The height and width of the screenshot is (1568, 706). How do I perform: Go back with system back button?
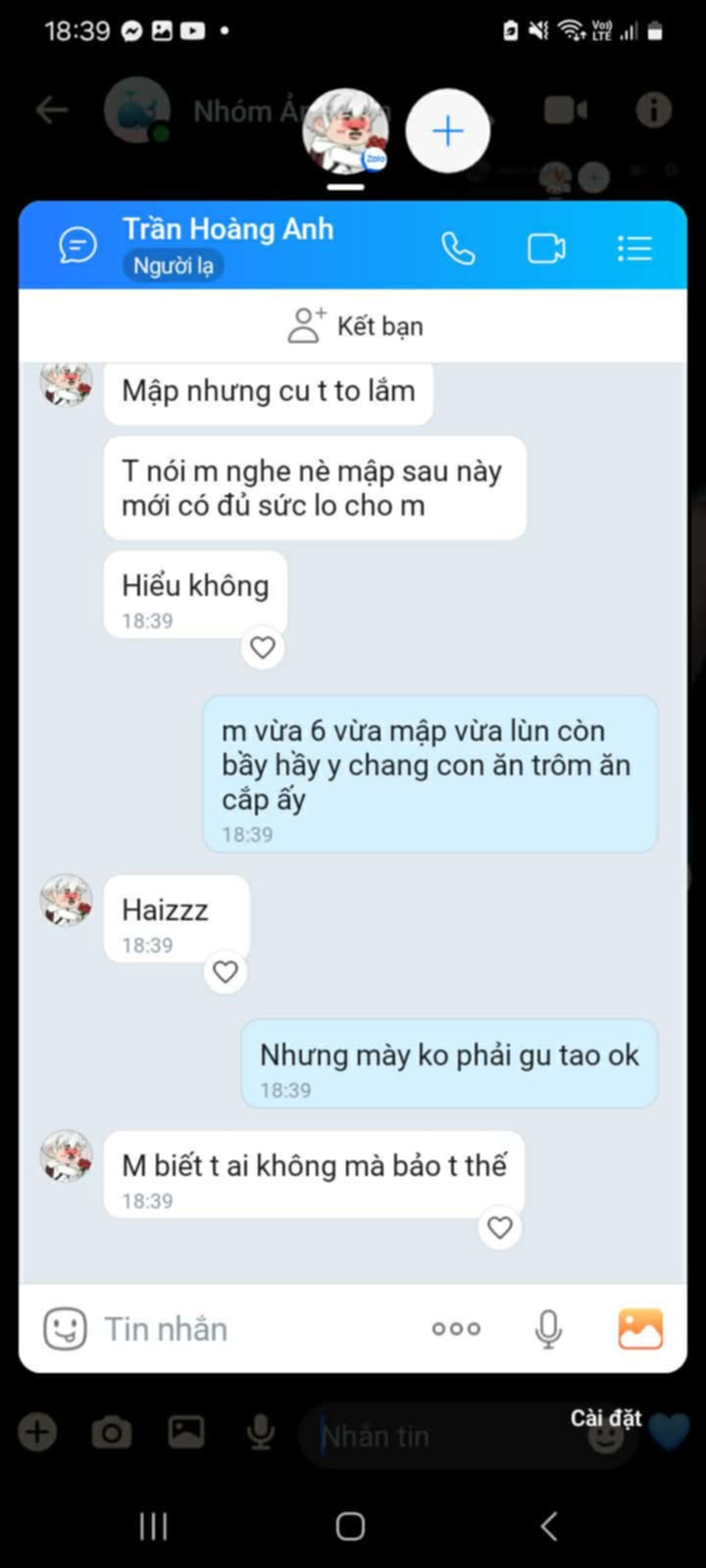tap(549, 1526)
